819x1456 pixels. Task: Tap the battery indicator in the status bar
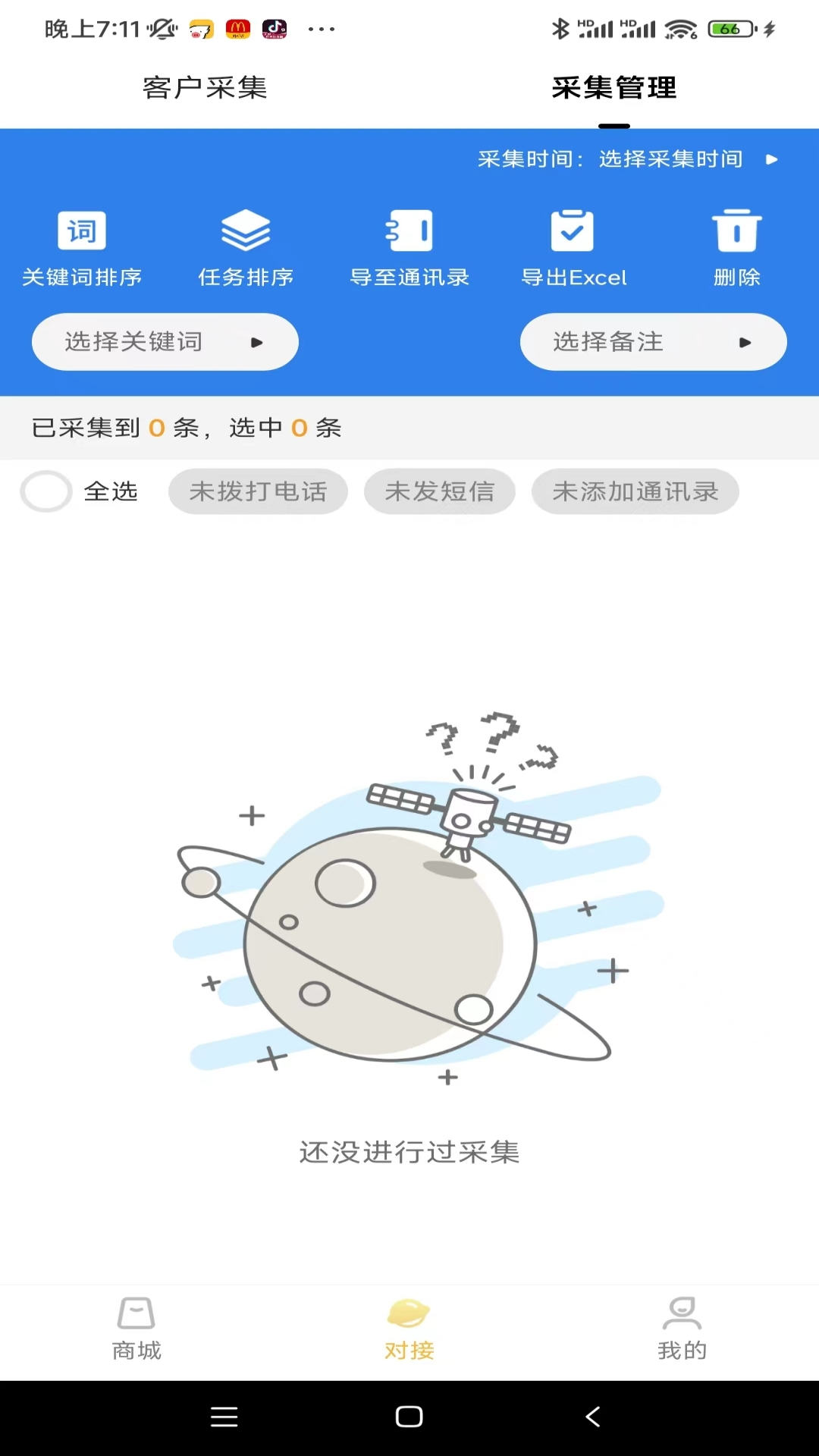[730, 28]
